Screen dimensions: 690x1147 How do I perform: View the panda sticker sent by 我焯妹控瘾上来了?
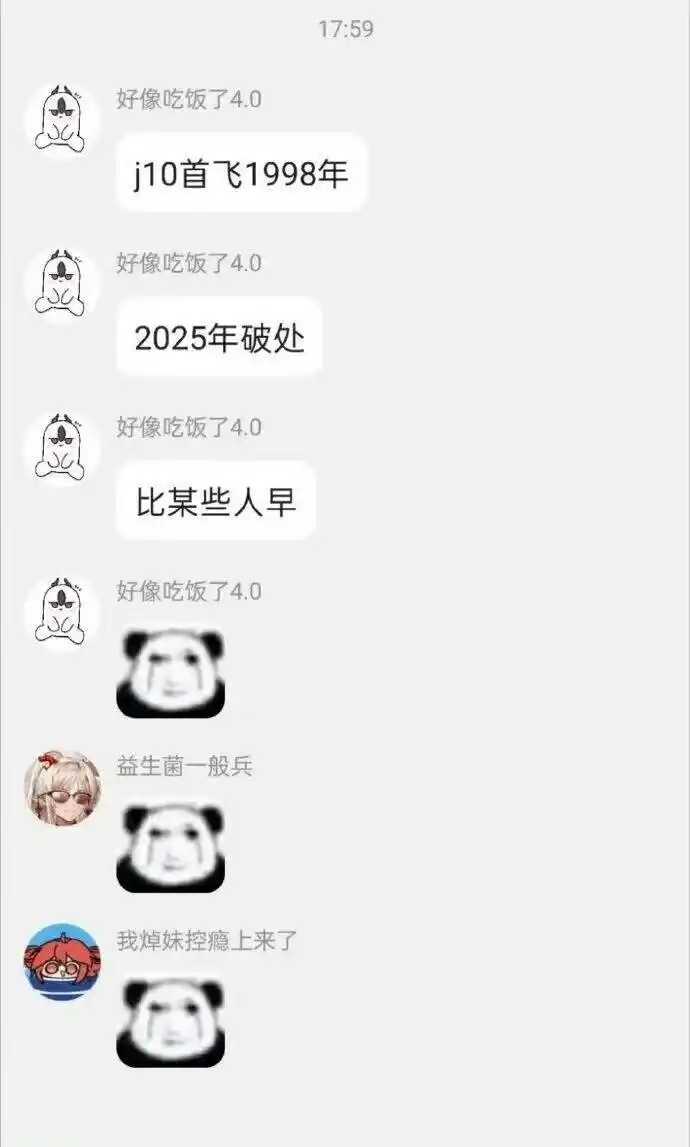pos(171,1022)
